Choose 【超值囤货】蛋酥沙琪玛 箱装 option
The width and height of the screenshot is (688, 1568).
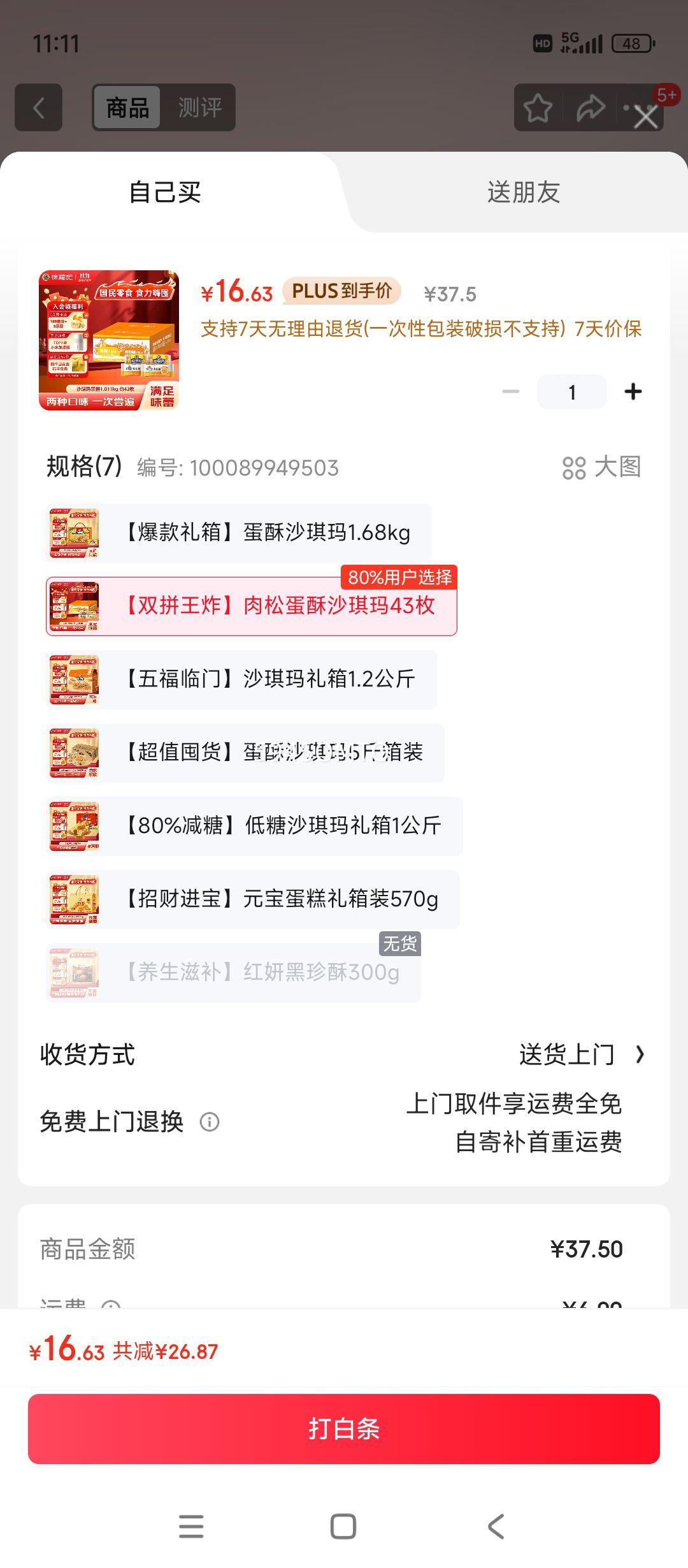(245, 753)
